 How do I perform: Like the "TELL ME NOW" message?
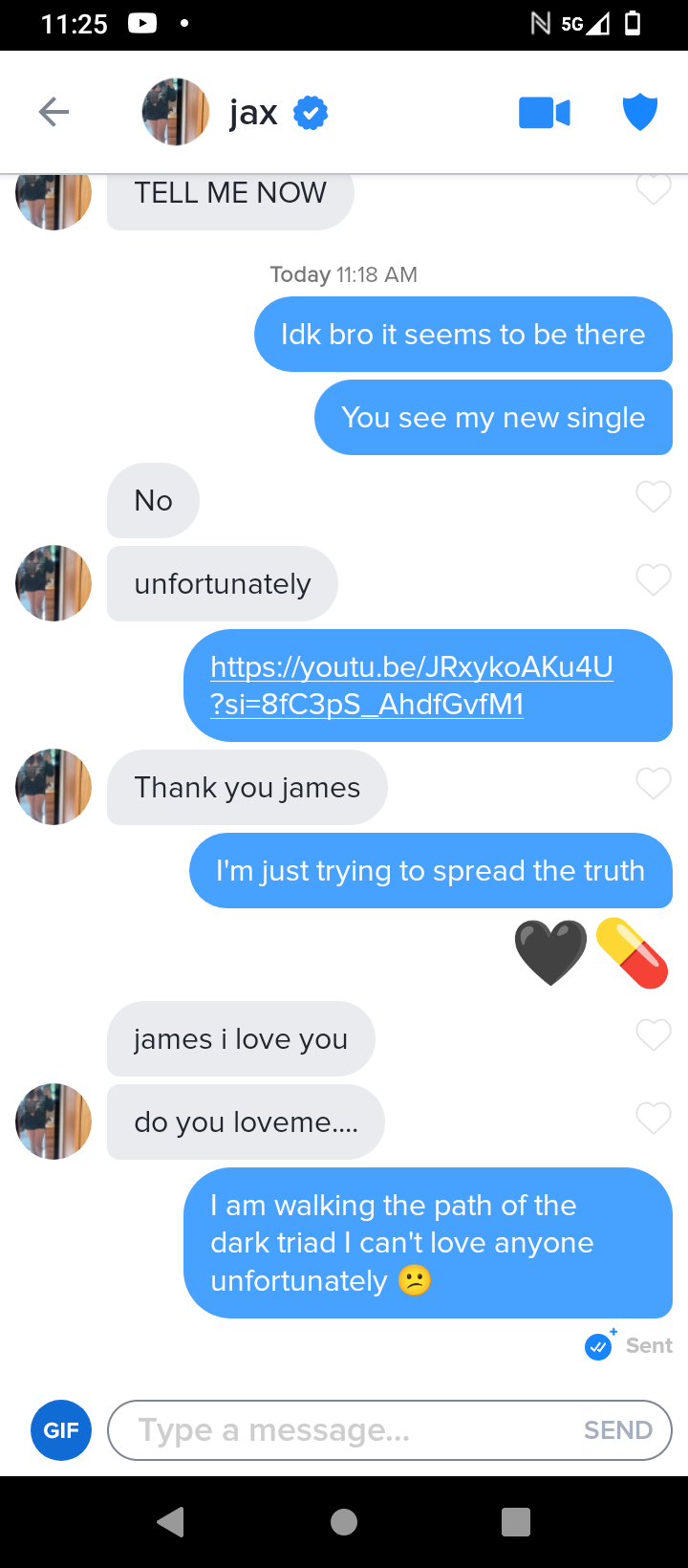pyautogui.click(x=654, y=189)
